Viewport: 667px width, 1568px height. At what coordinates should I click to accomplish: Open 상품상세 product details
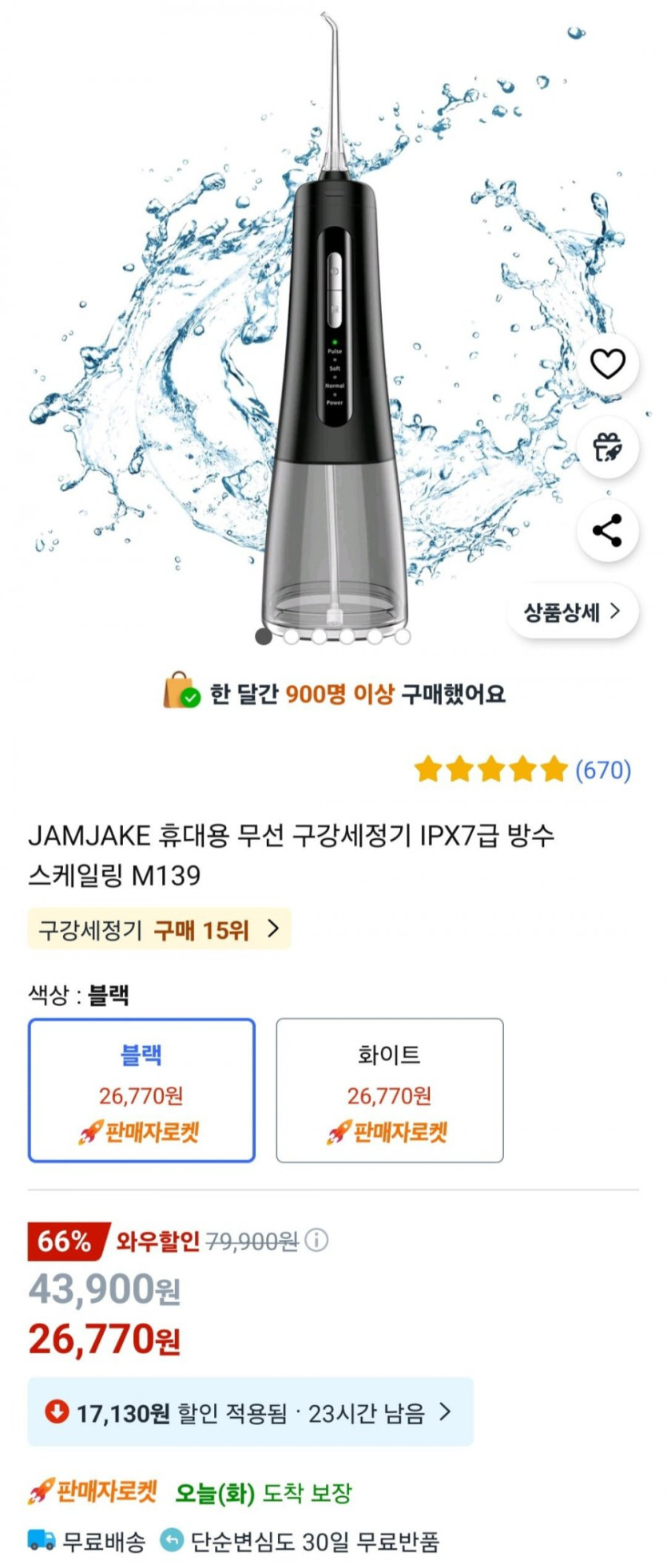point(572,612)
